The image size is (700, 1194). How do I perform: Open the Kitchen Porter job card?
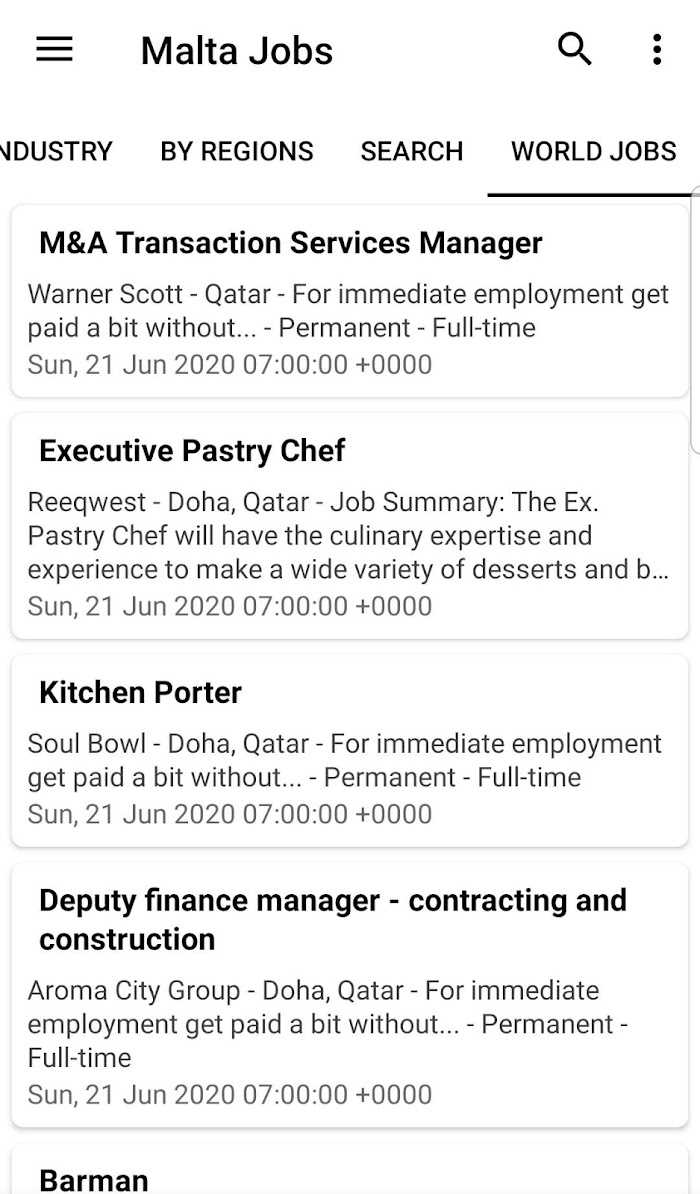(350, 750)
